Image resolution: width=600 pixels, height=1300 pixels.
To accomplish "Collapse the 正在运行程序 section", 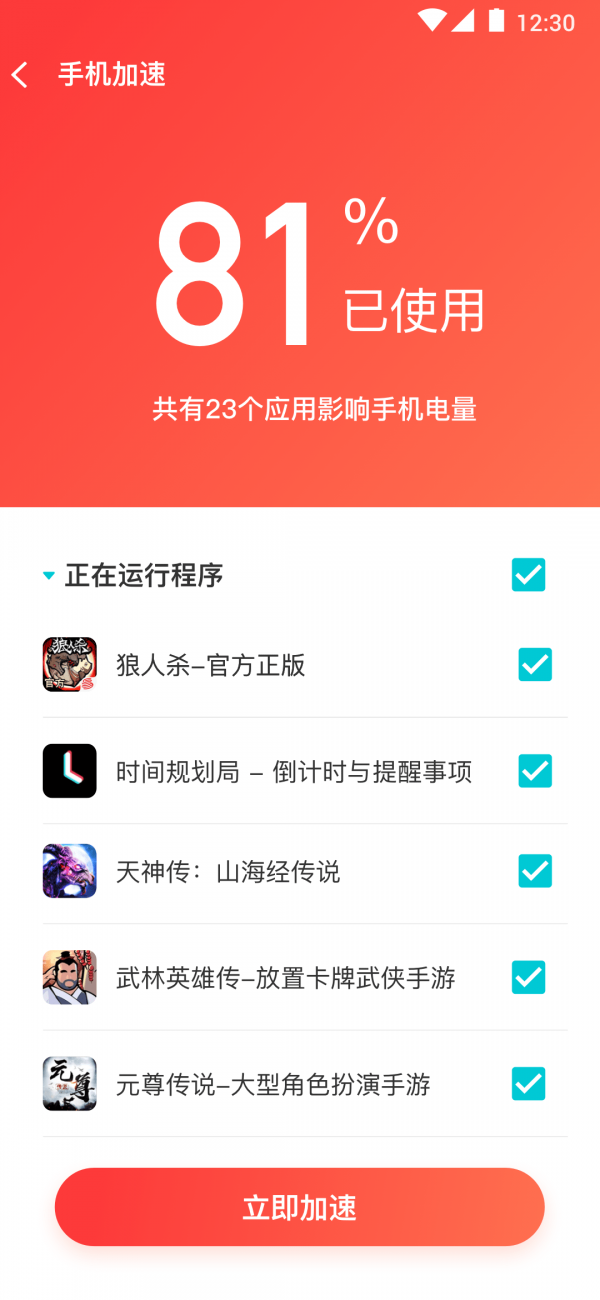I will point(49,576).
